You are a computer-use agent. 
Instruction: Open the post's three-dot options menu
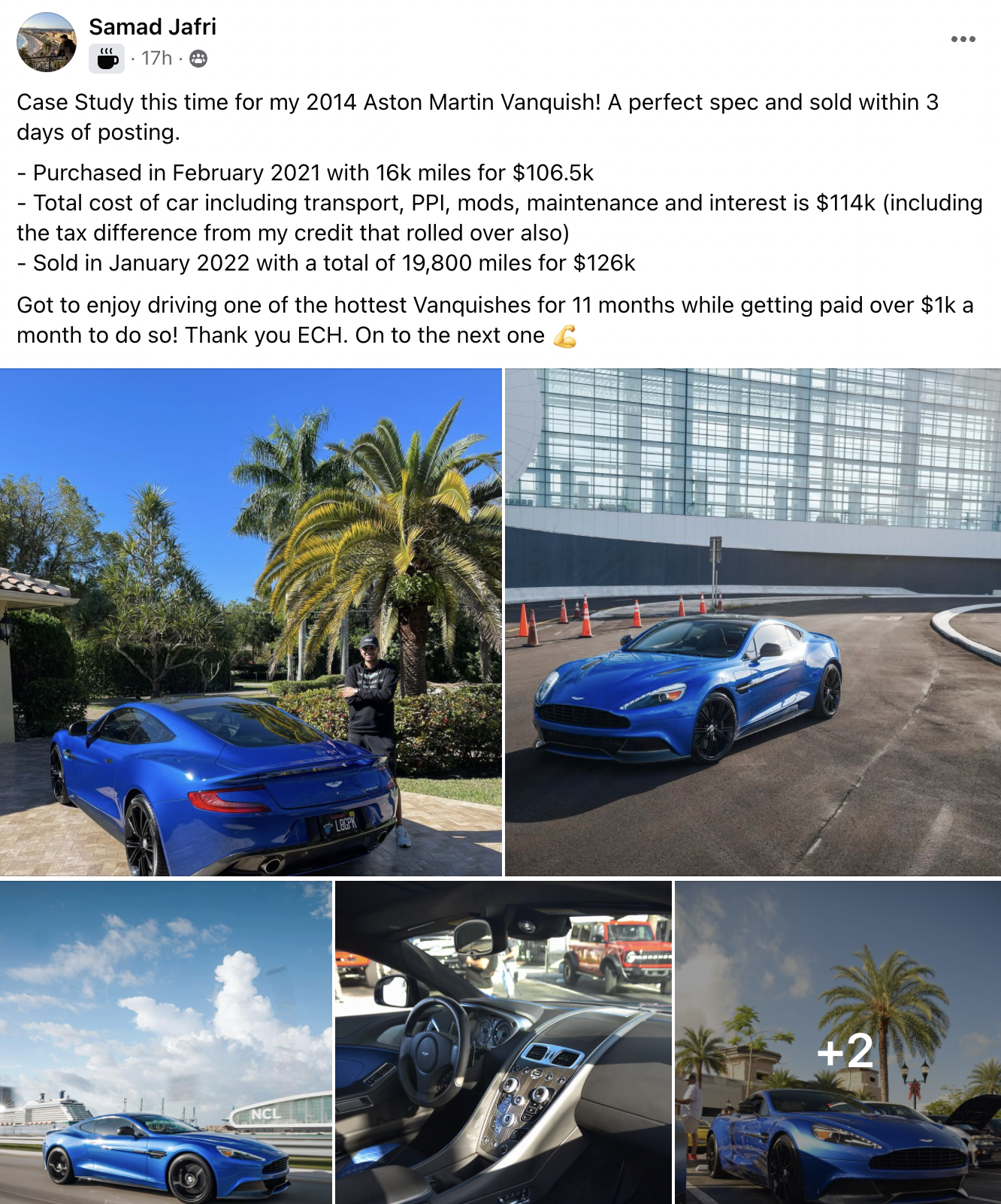pyautogui.click(x=963, y=39)
